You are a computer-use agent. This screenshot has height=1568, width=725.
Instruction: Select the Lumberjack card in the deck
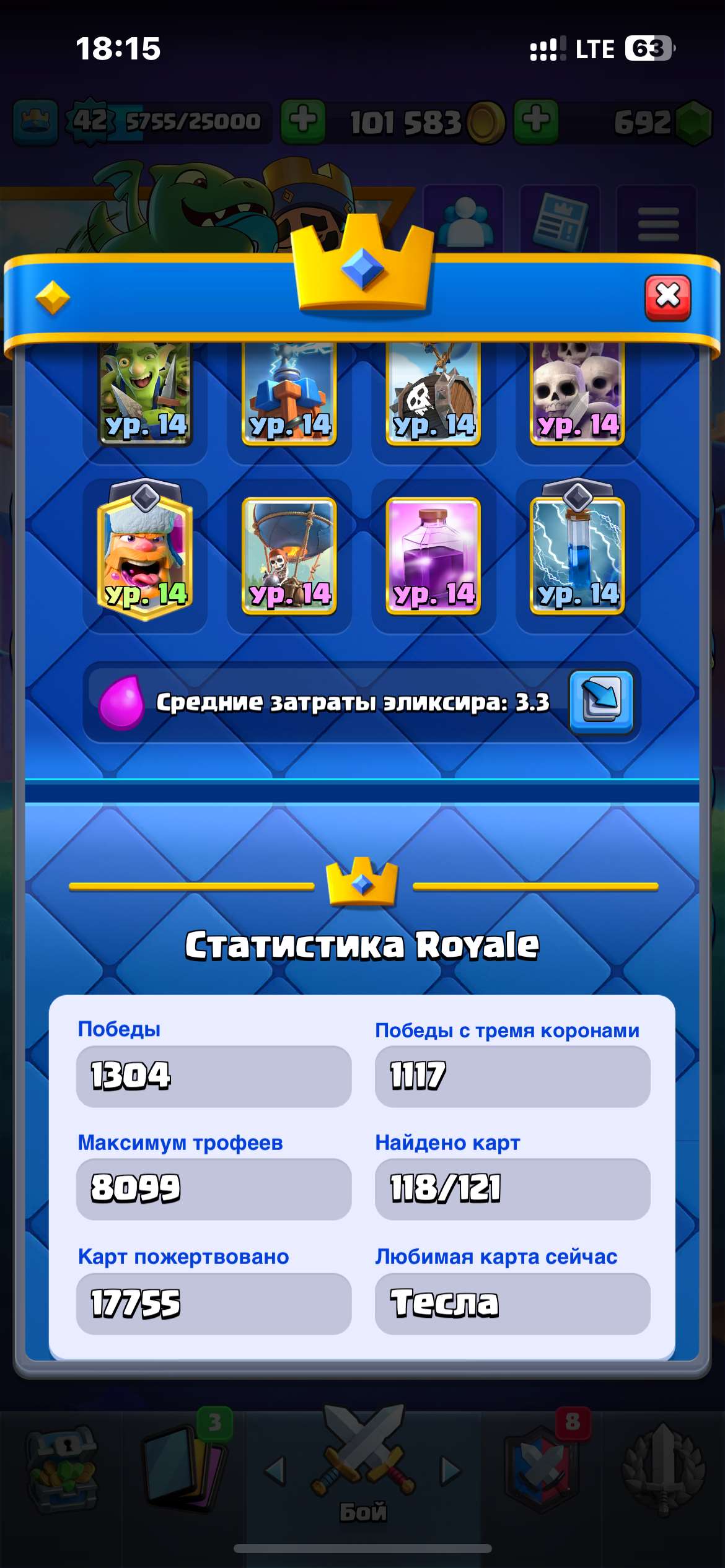(143, 551)
